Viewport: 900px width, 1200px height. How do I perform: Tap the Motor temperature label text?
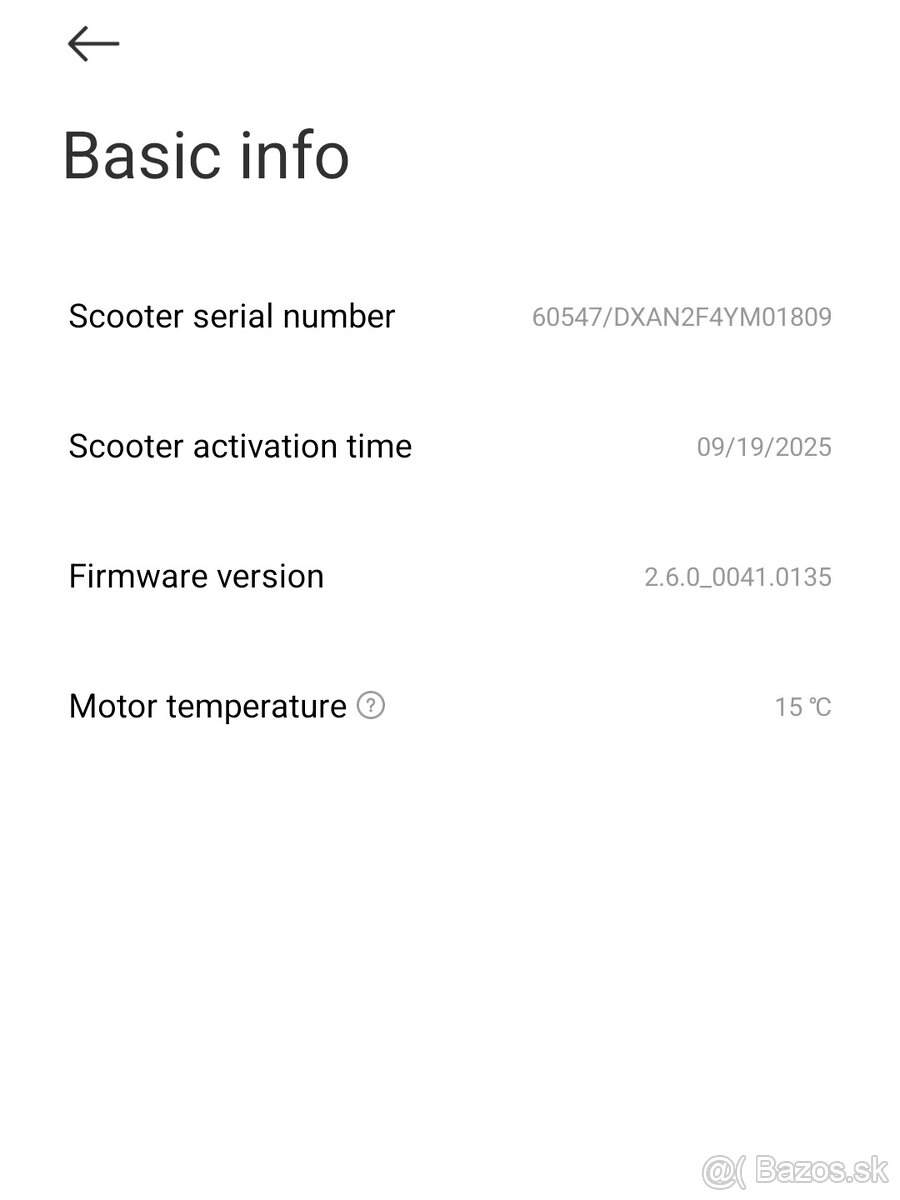tap(204, 706)
